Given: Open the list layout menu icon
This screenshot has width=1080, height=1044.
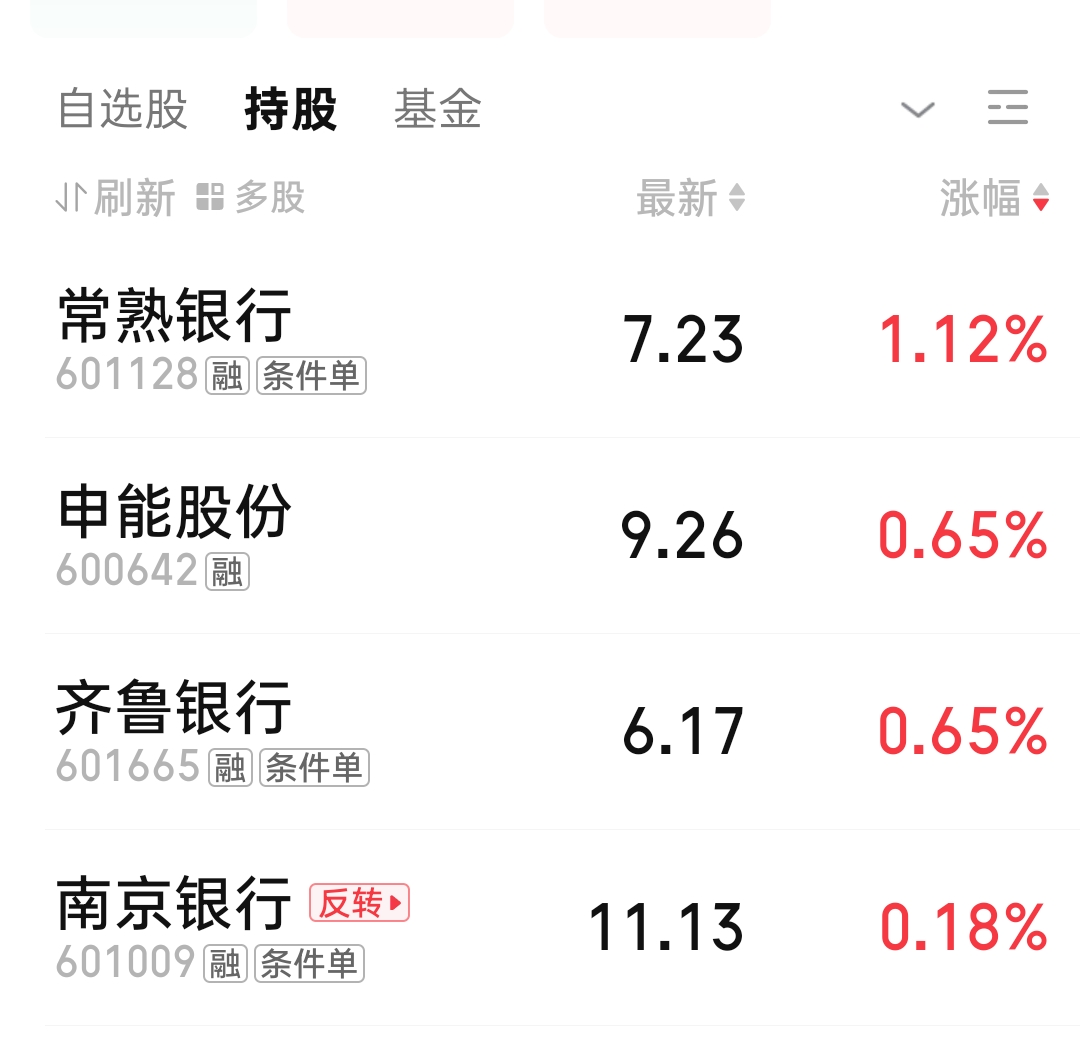Looking at the screenshot, I should pos(1007,107).
